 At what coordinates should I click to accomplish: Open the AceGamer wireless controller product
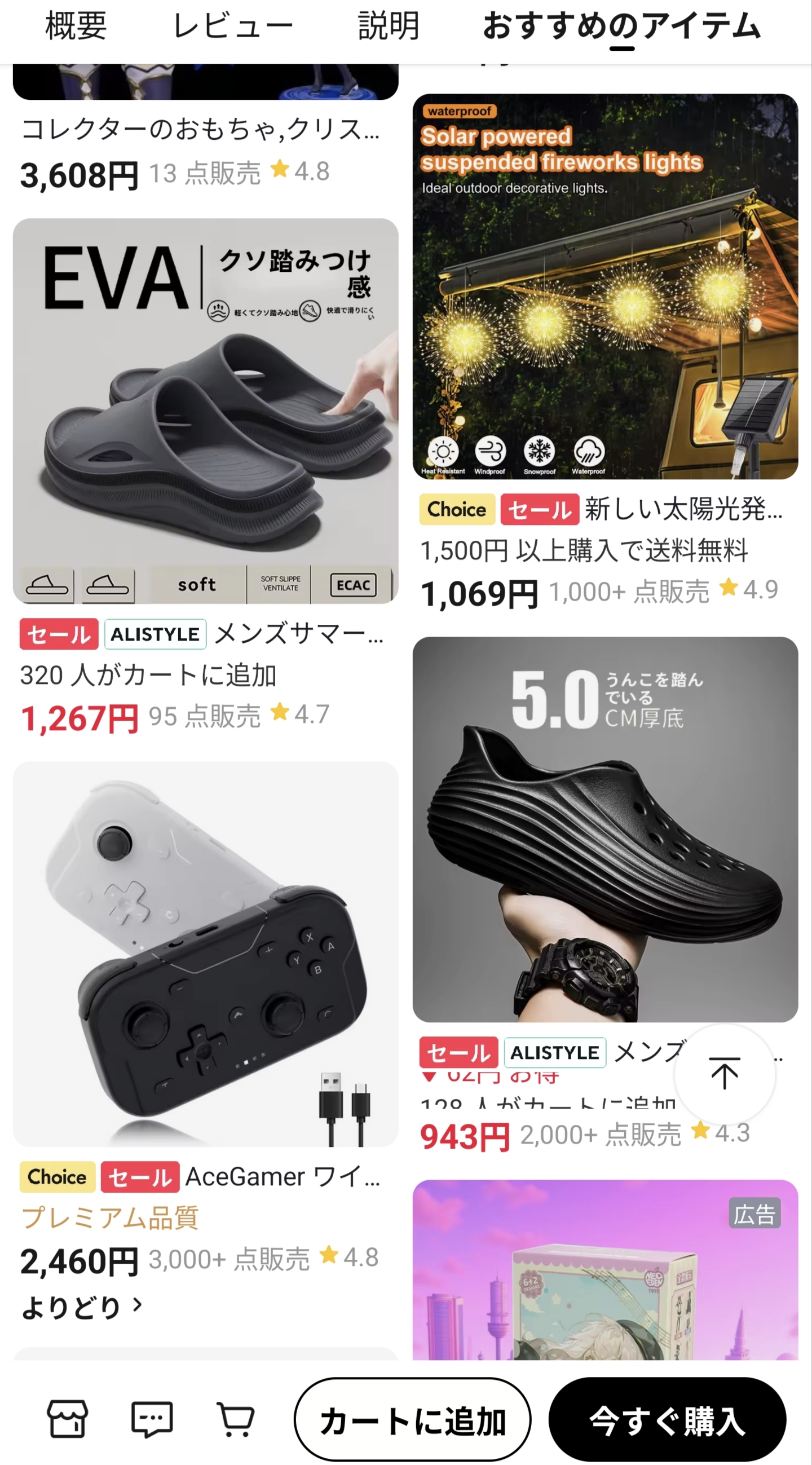click(205, 954)
